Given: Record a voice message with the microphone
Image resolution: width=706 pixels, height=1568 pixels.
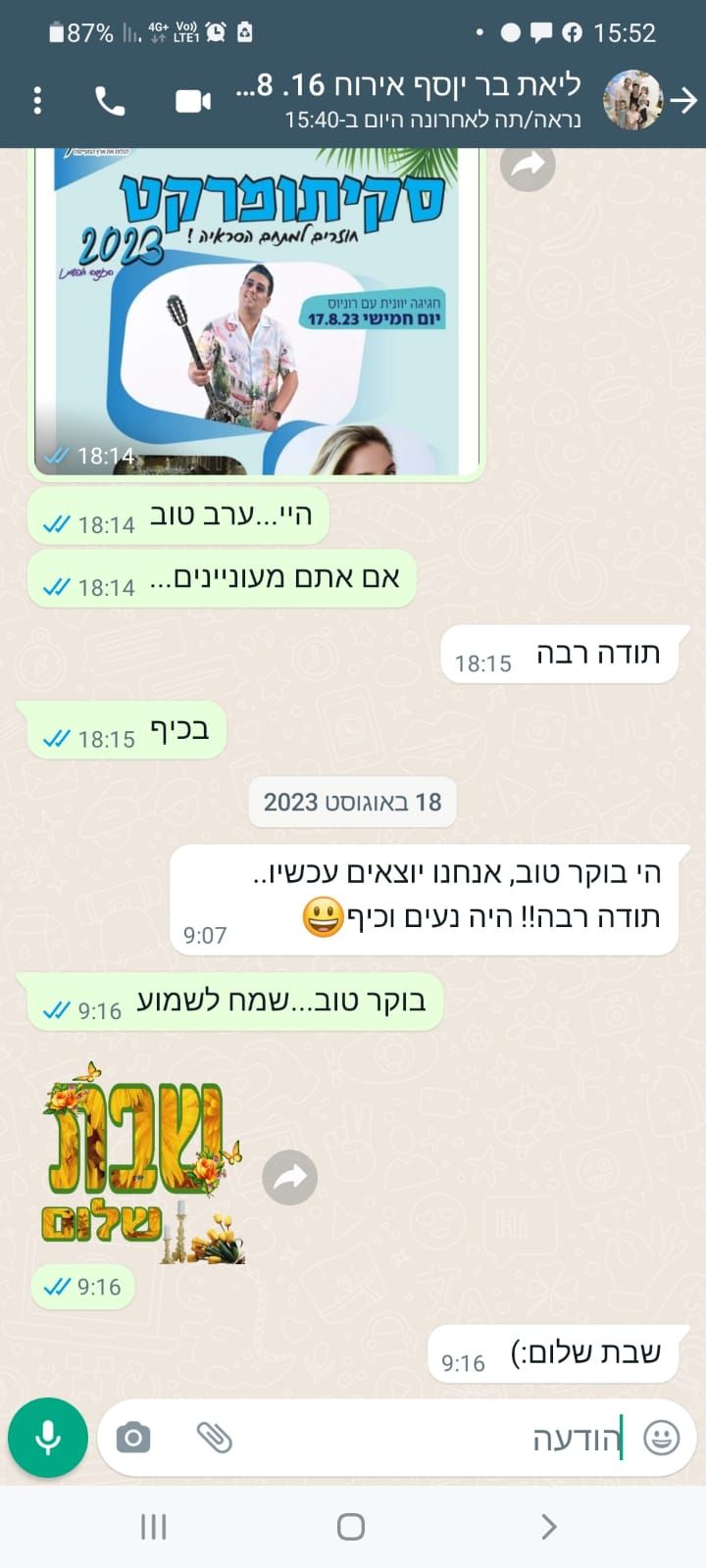Looking at the screenshot, I should tap(48, 1438).
